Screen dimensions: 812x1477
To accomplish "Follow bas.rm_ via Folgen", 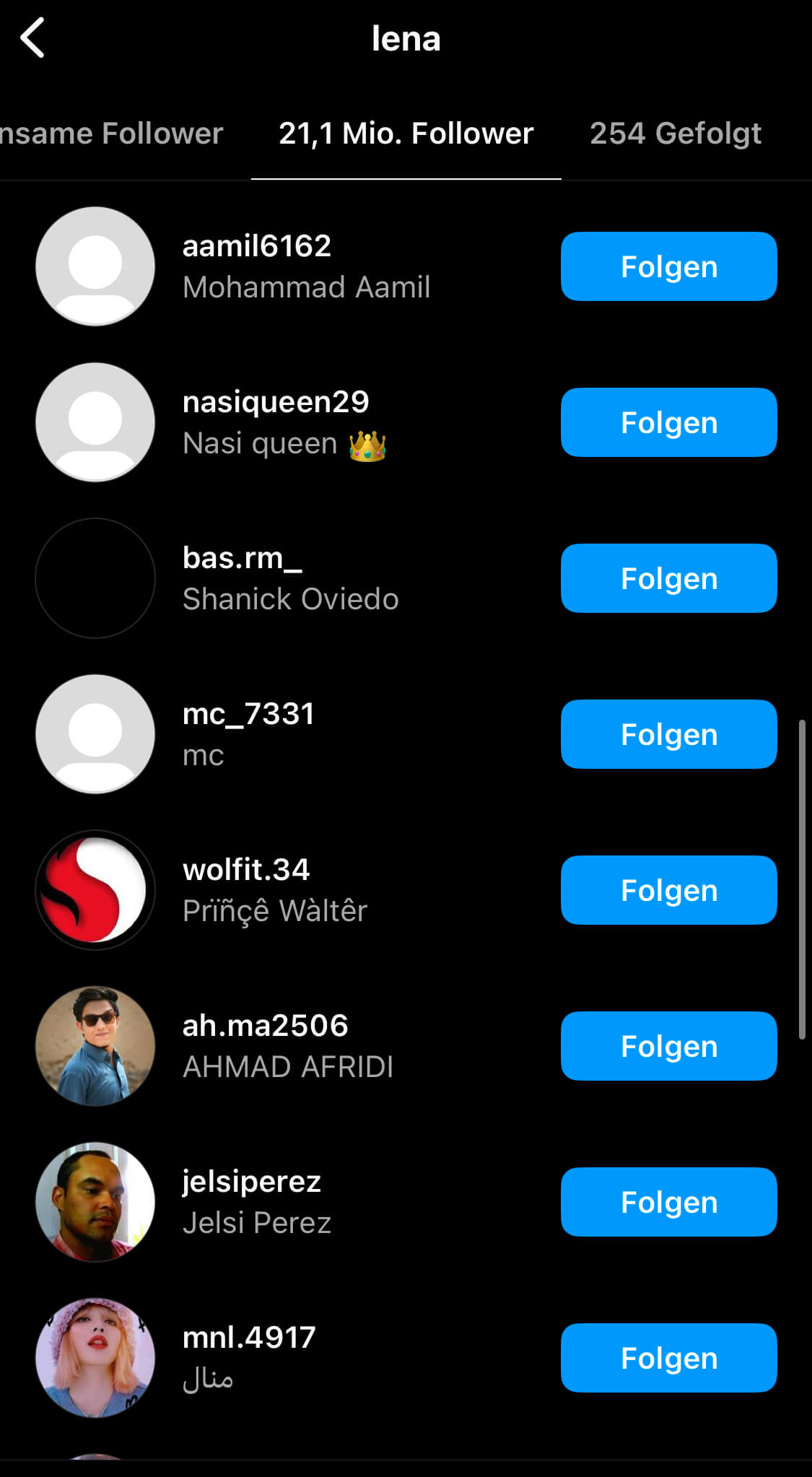I will click(x=669, y=578).
